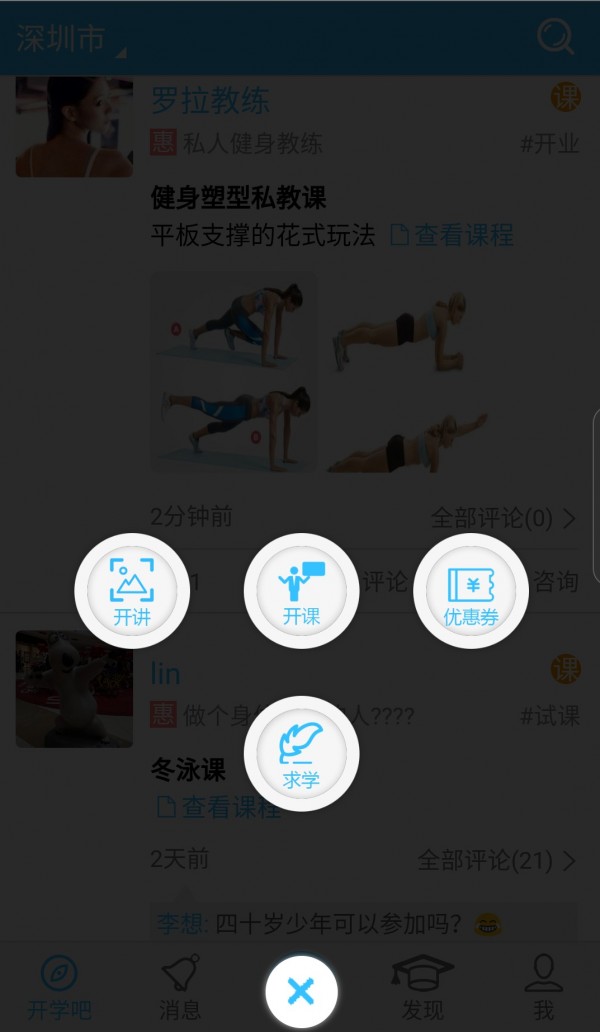This screenshot has width=600, height=1032.
Task: View all comments (0) on 罗拉教练's post
Action: point(503,518)
